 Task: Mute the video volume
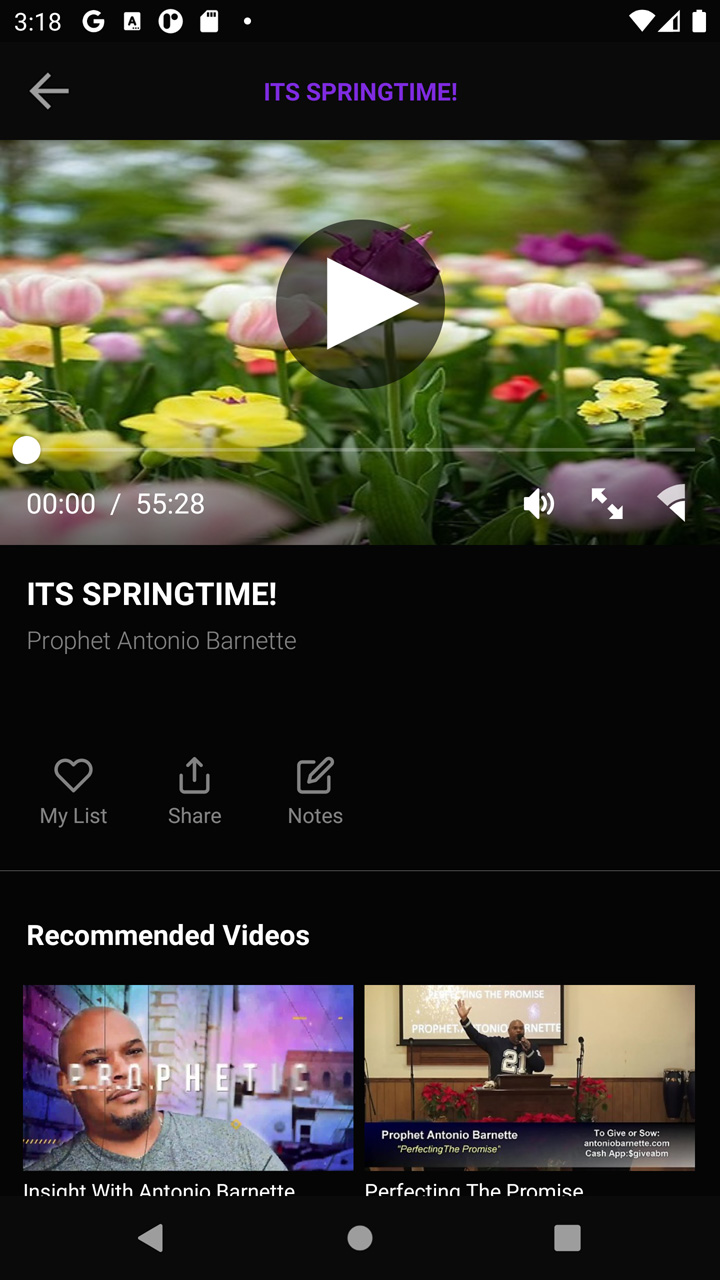click(x=538, y=503)
